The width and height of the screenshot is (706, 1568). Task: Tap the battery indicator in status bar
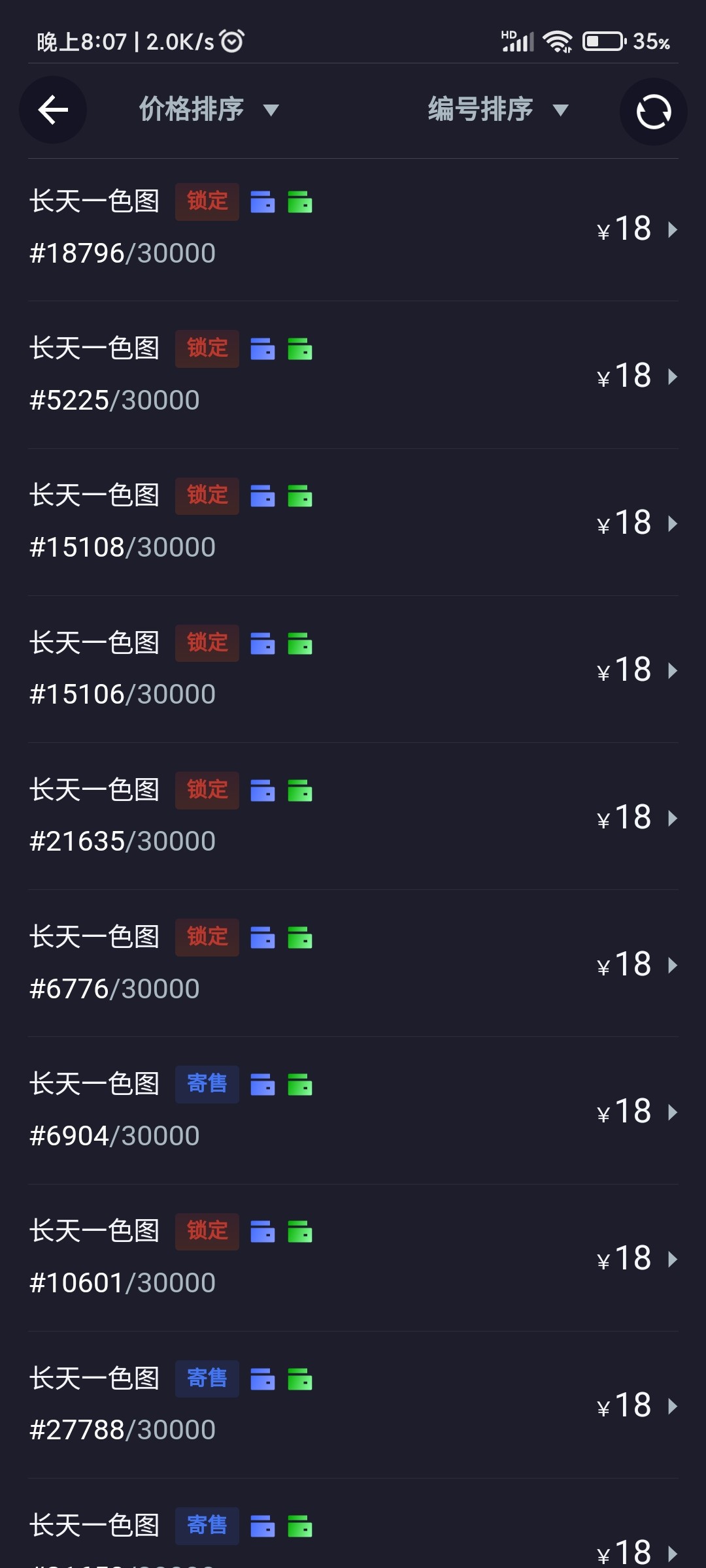(x=605, y=41)
